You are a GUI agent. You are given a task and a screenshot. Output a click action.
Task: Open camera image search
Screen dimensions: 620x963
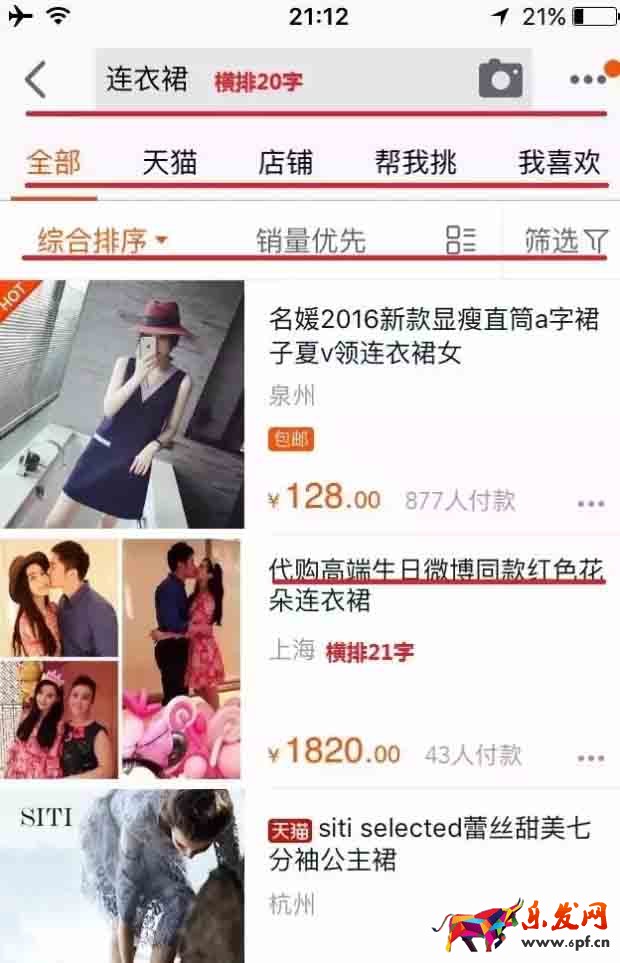[500, 78]
